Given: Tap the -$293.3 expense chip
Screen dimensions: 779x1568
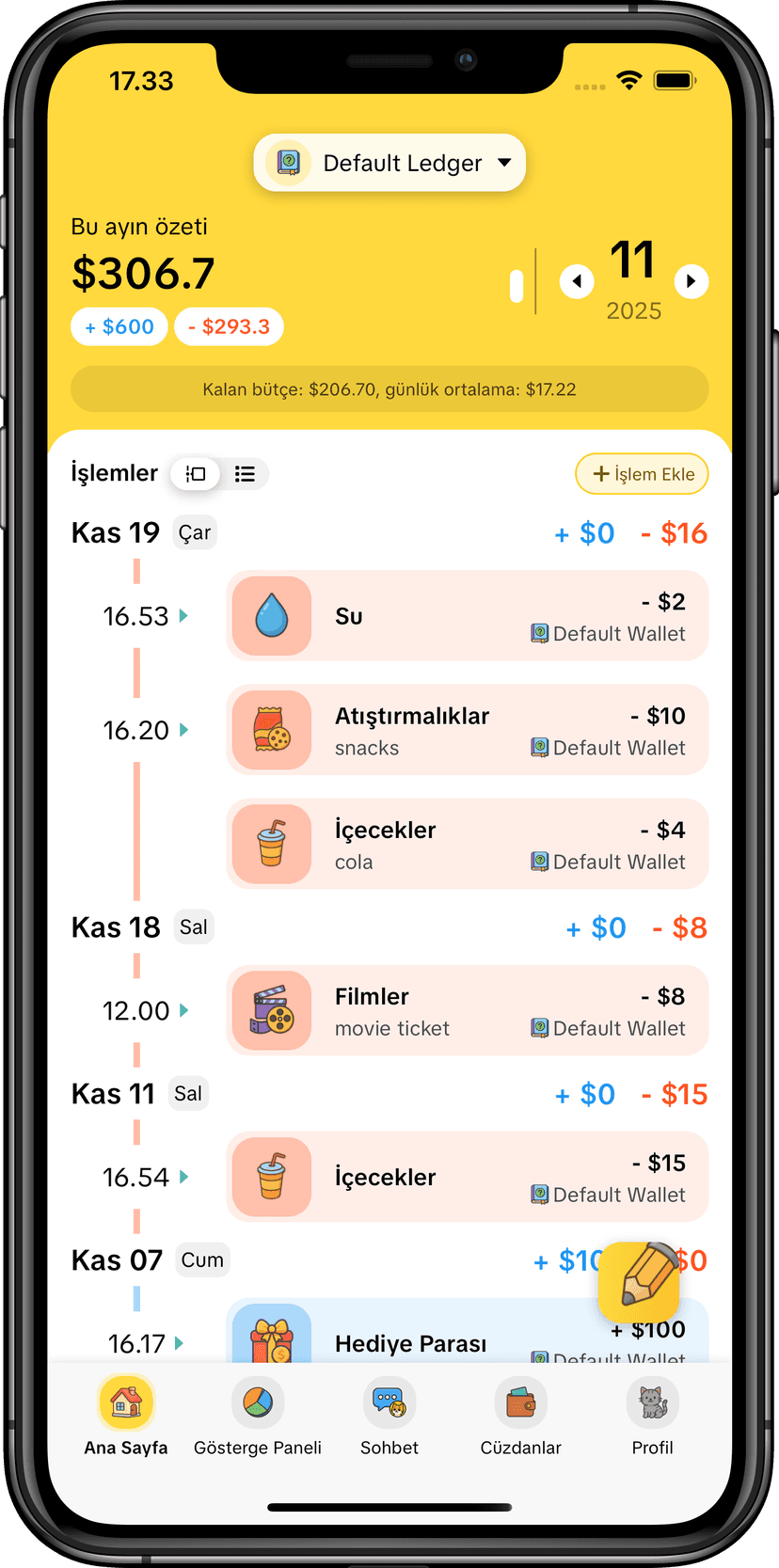Looking at the screenshot, I should point(229,326).
